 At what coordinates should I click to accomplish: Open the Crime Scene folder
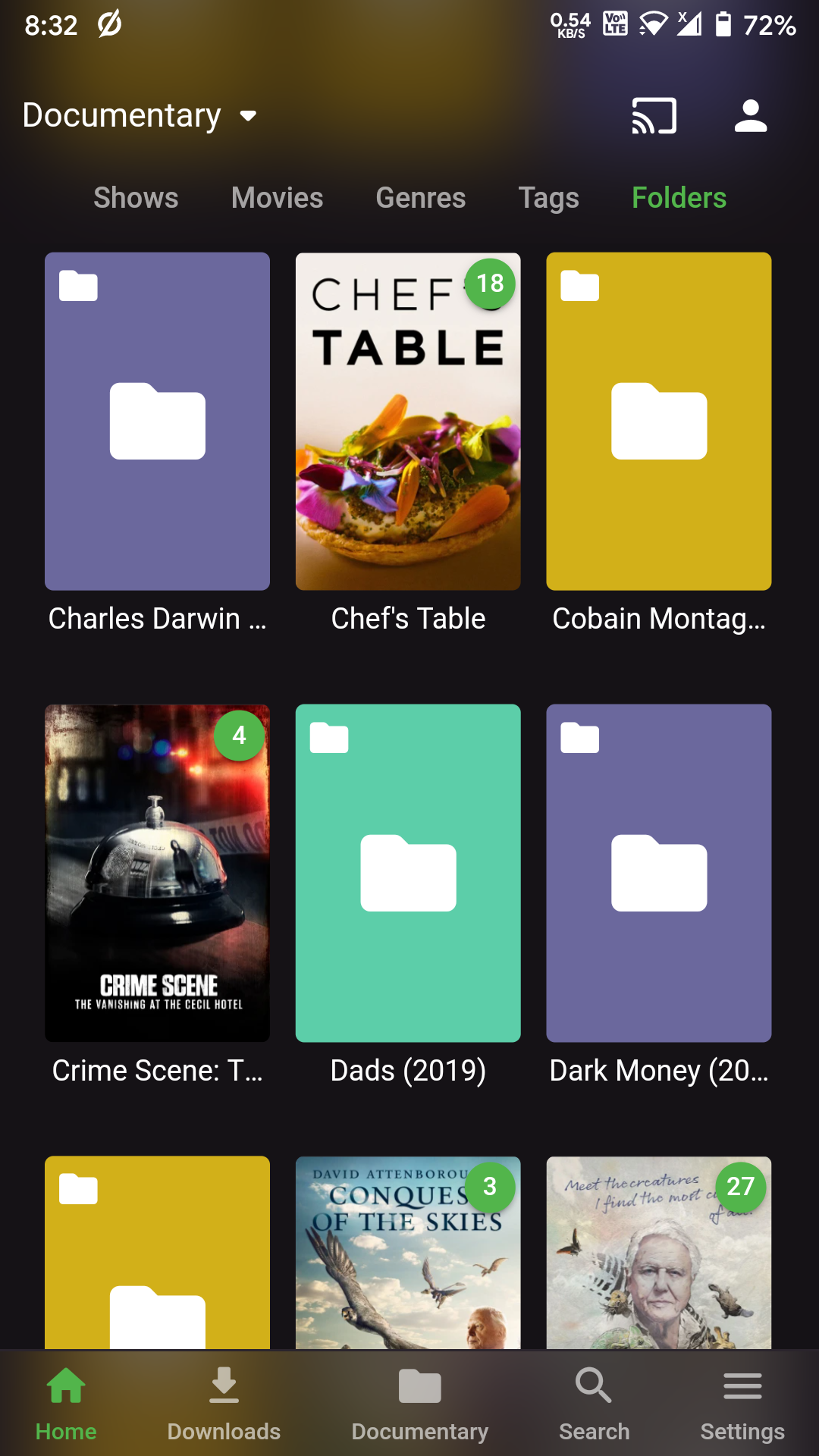[x=157, y=873]
